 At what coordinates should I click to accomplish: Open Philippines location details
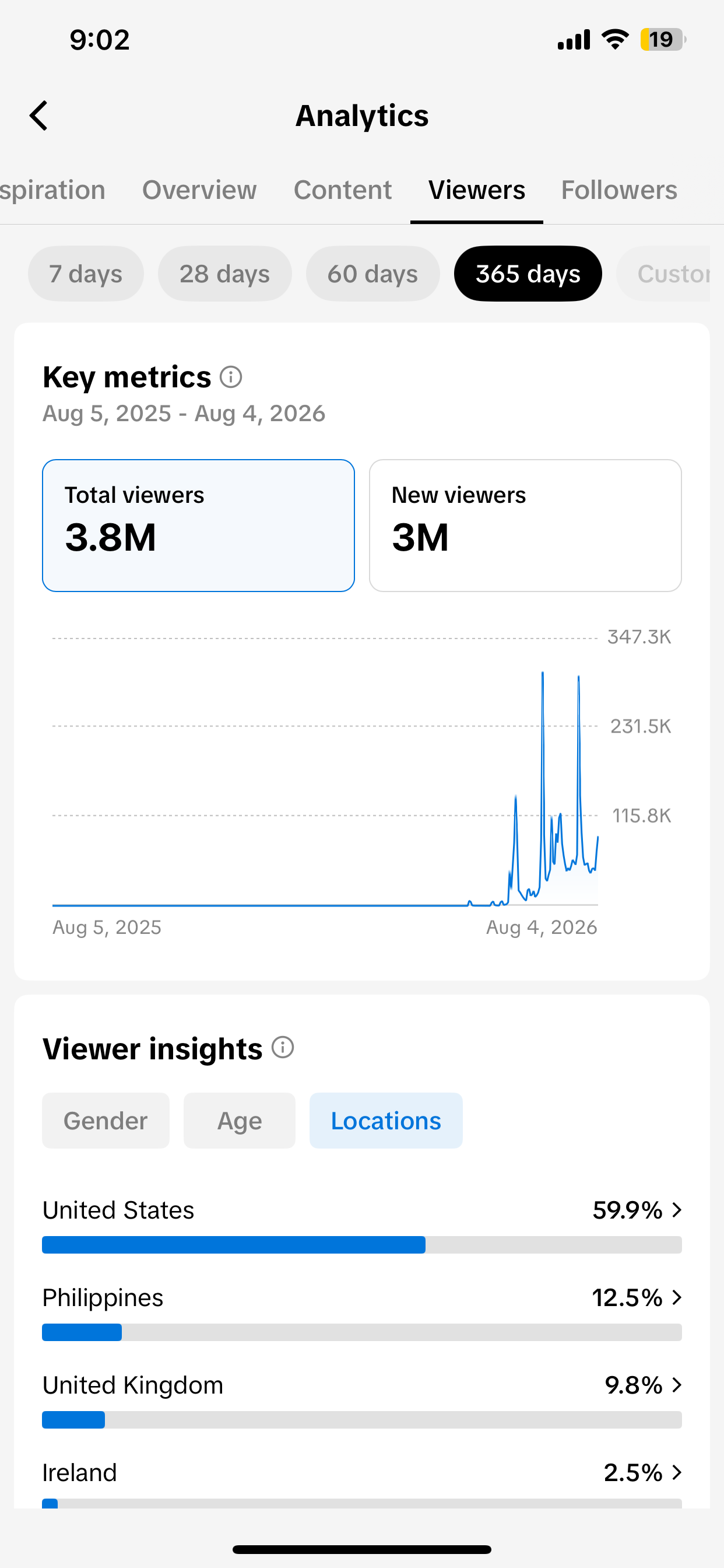[362, 1312]
